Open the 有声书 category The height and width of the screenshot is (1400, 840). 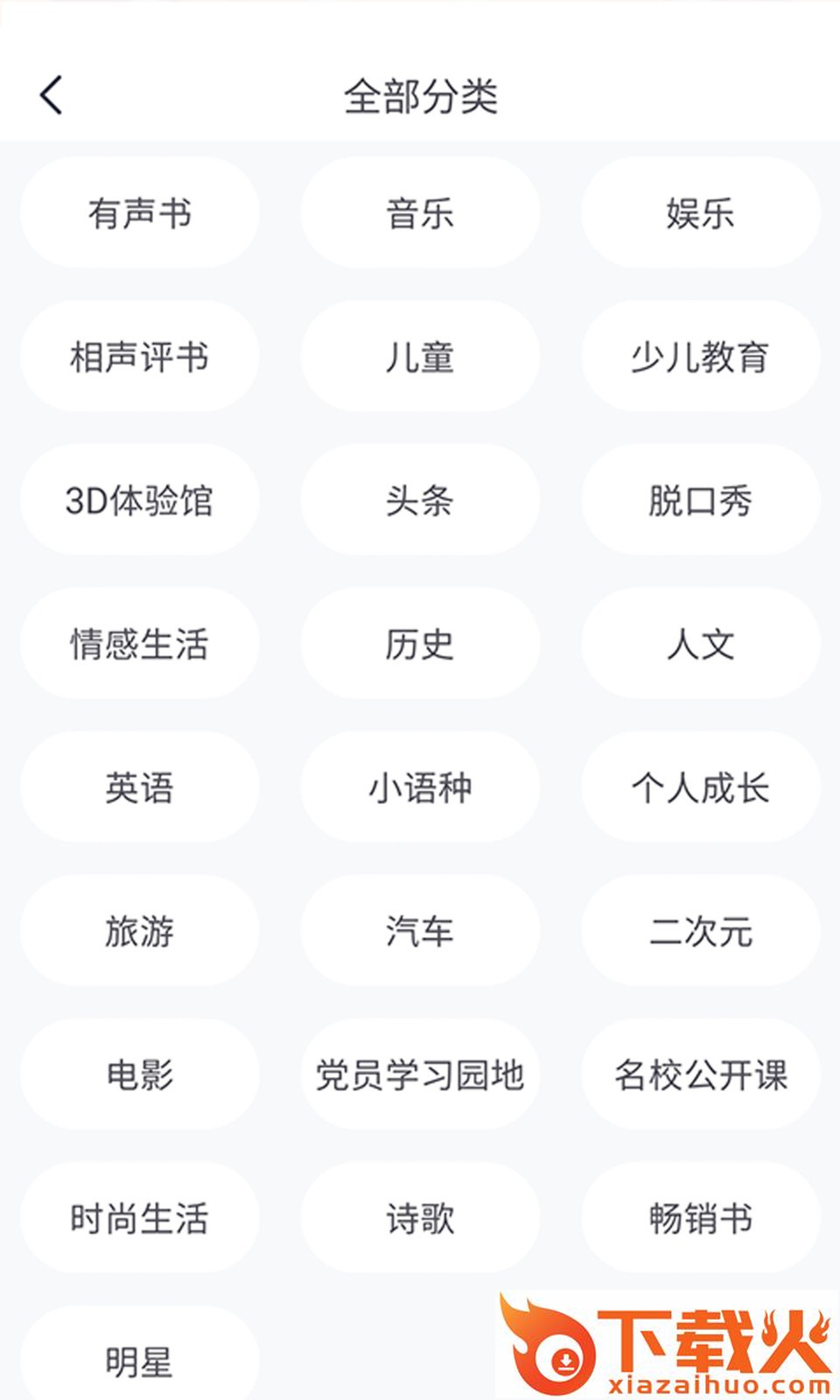[140, 213]
